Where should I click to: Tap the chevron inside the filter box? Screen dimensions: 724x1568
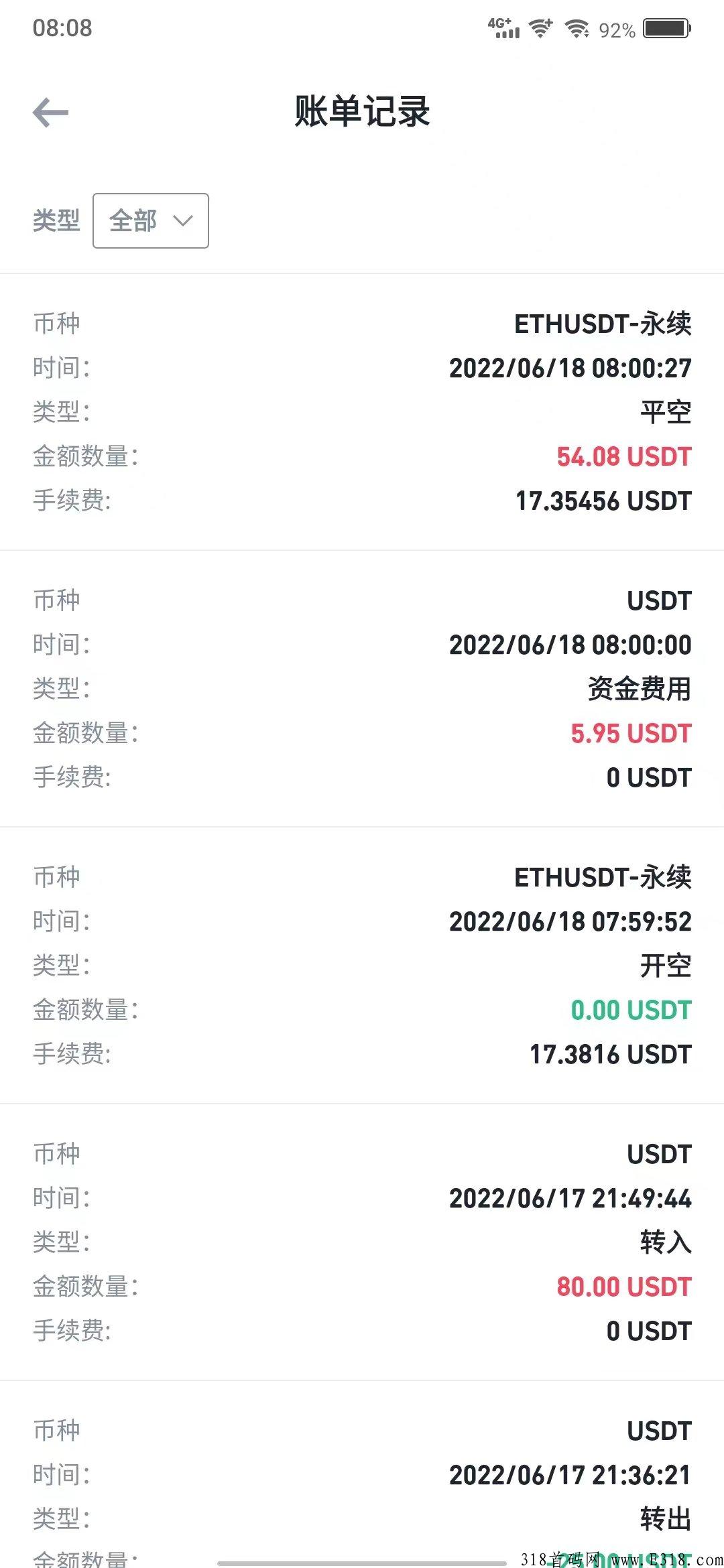click(x=182, y=221)
